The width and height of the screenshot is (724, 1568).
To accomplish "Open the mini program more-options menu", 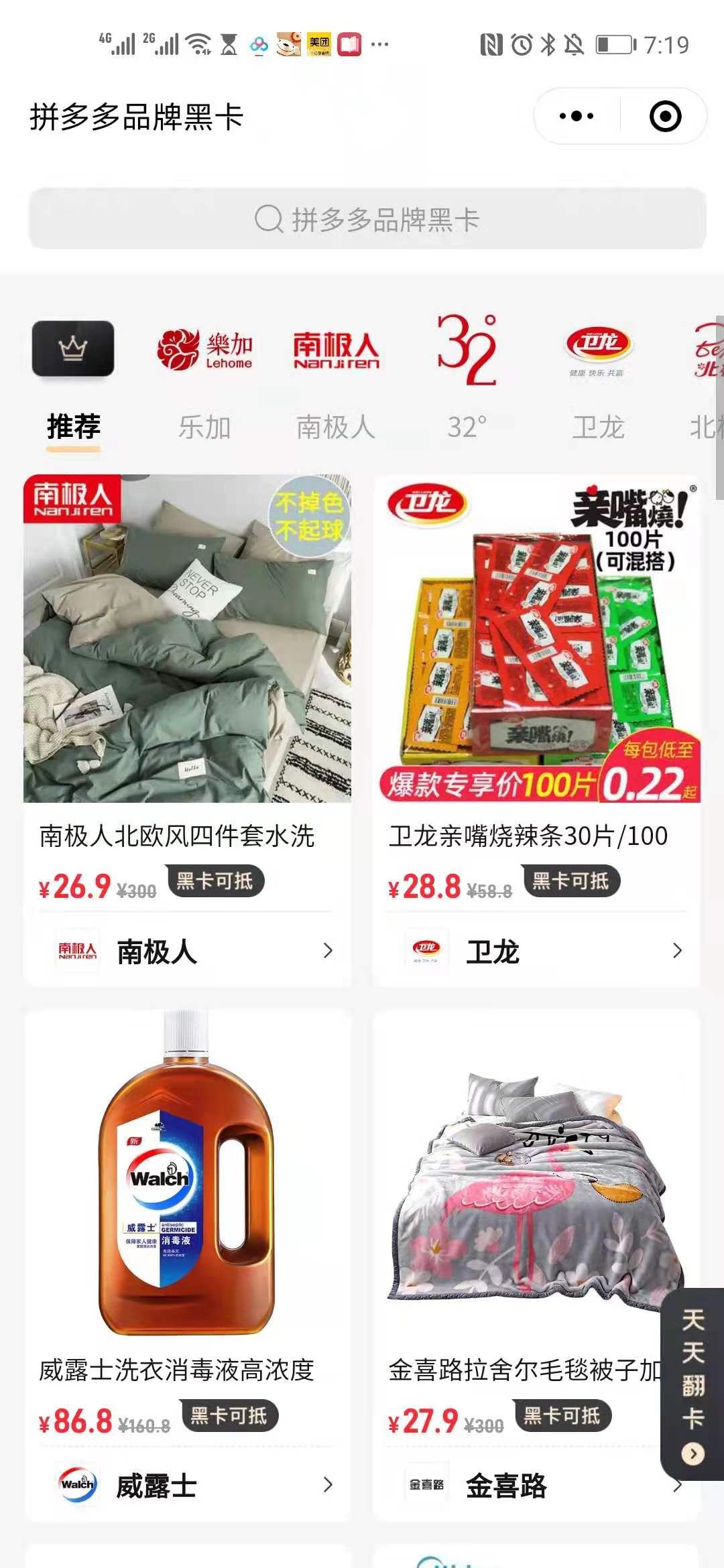I will (577, 116).
